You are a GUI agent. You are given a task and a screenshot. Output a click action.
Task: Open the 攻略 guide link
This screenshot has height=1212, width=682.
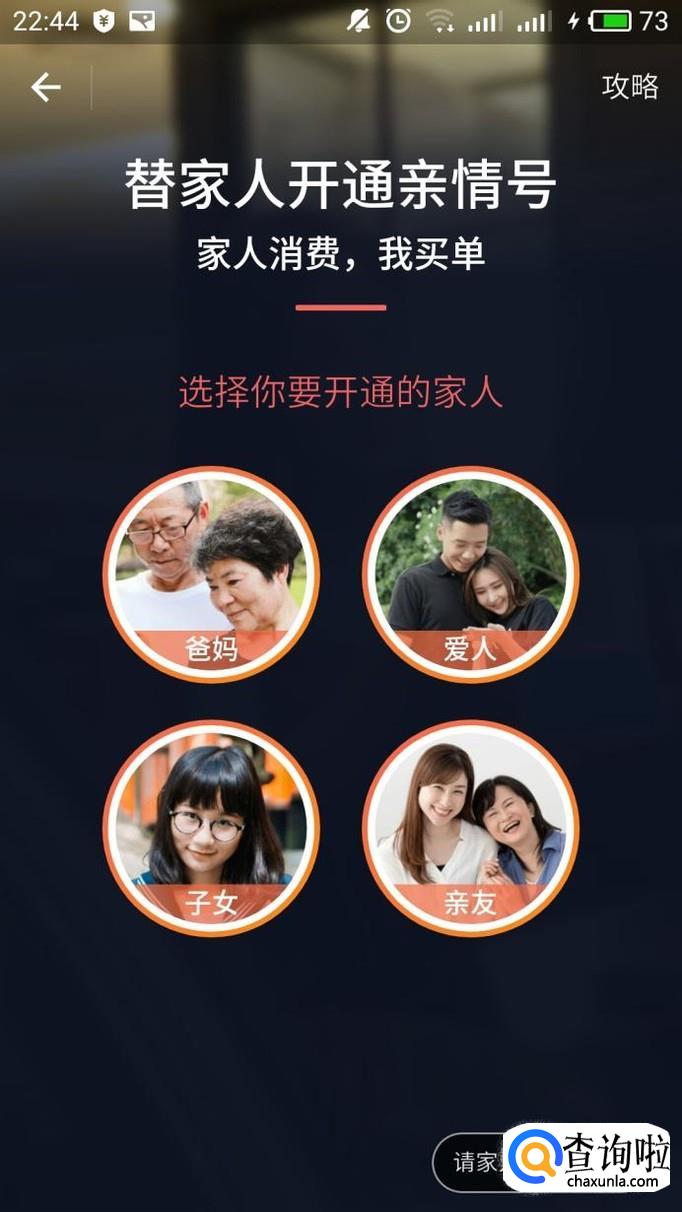(630, 87)
